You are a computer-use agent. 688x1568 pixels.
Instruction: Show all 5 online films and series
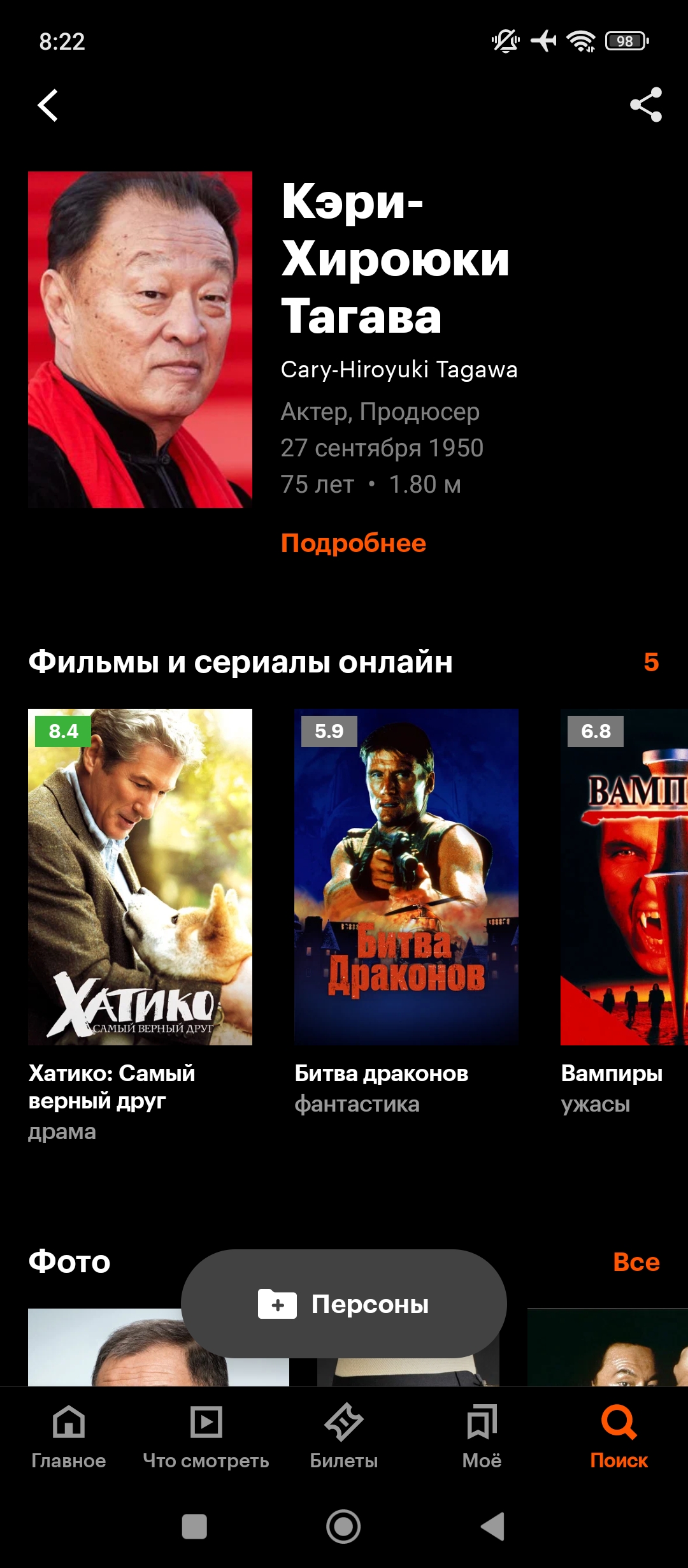[x=650, y=662]
